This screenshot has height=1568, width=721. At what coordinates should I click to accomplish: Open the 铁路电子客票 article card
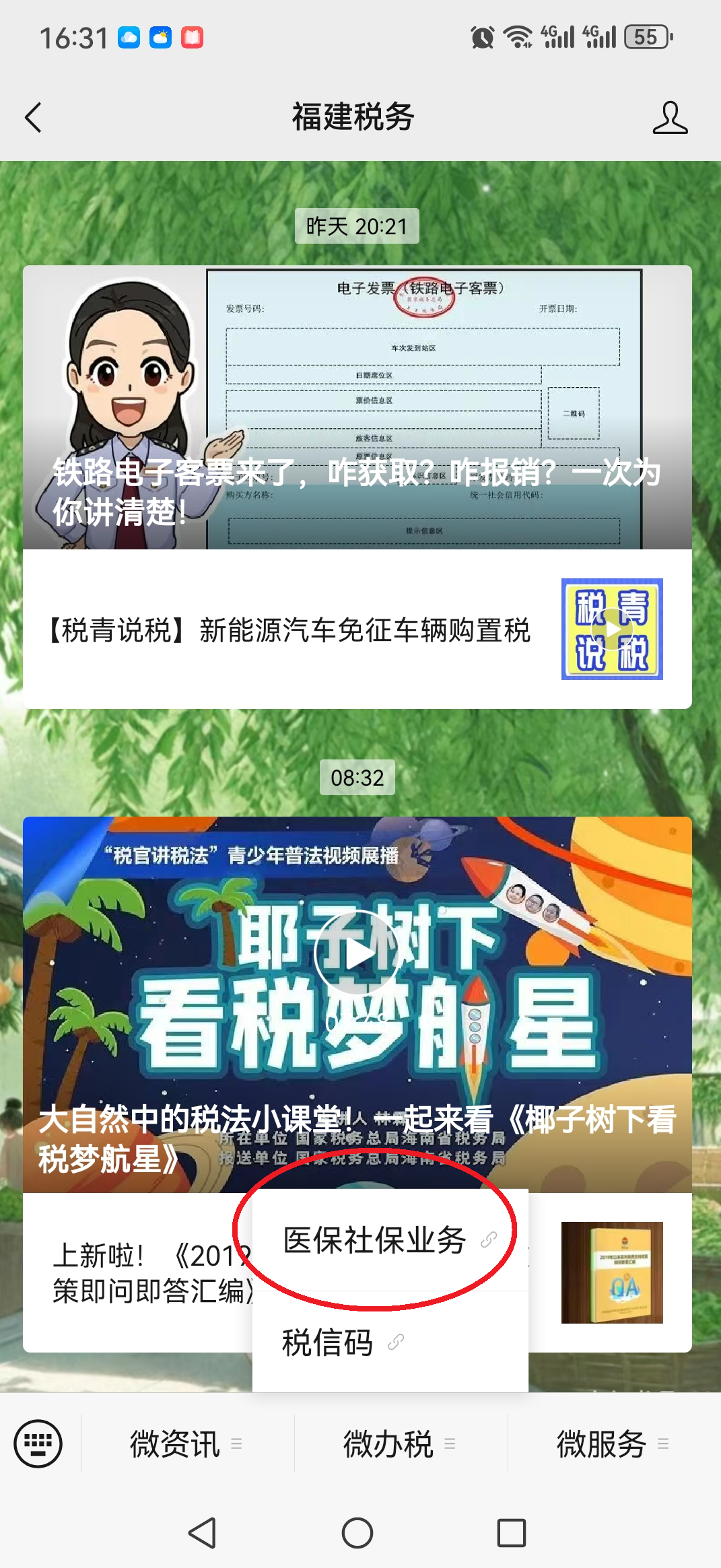tap(357, 407)
